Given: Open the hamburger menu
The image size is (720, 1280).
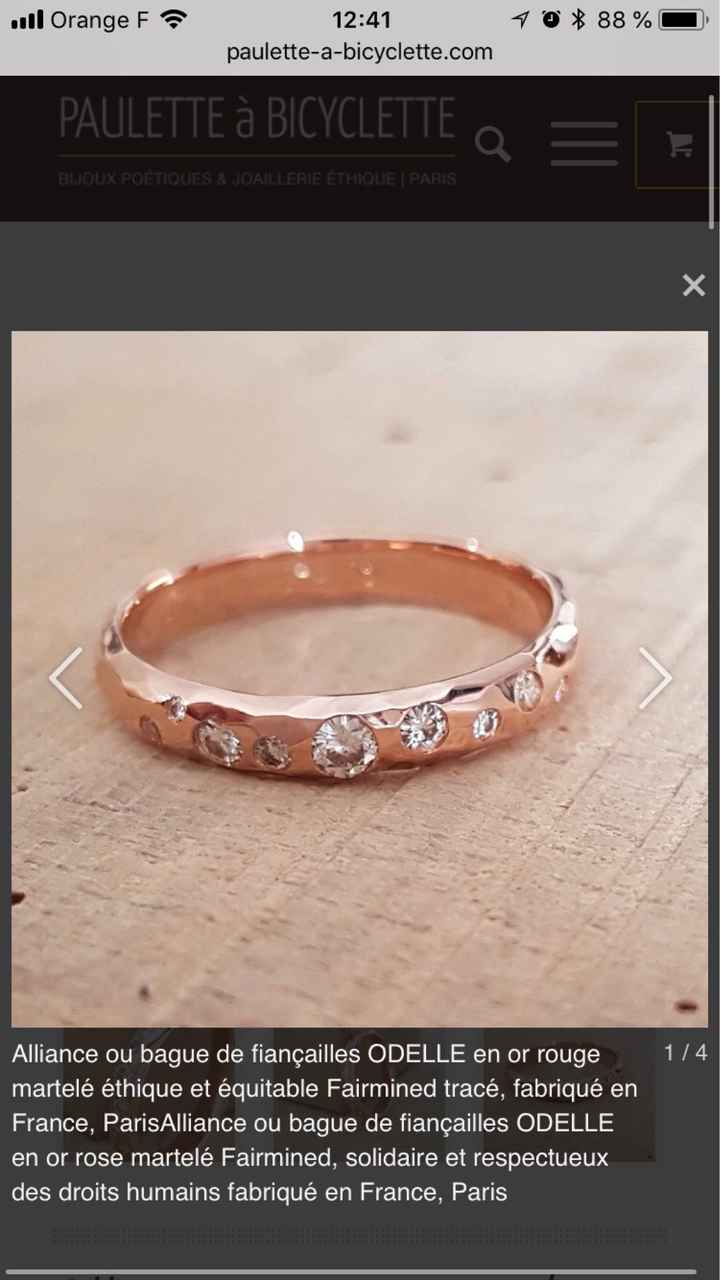Looking at the screenshot, I should pos(584,145).
